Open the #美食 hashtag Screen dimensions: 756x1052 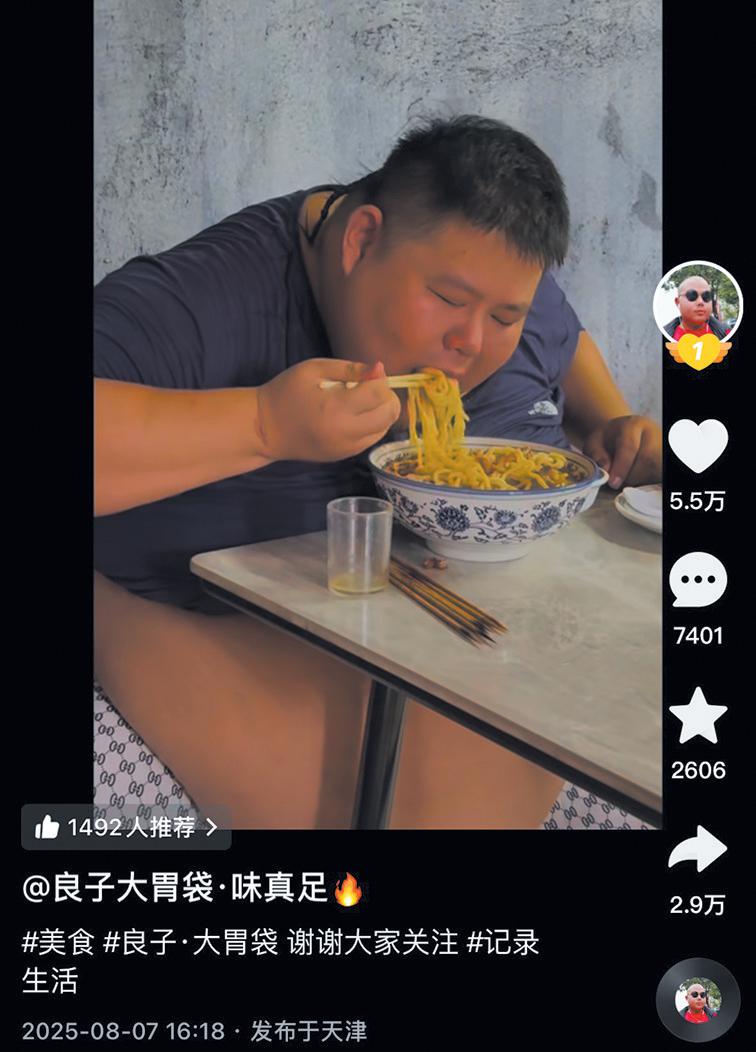tap(58, 942)
